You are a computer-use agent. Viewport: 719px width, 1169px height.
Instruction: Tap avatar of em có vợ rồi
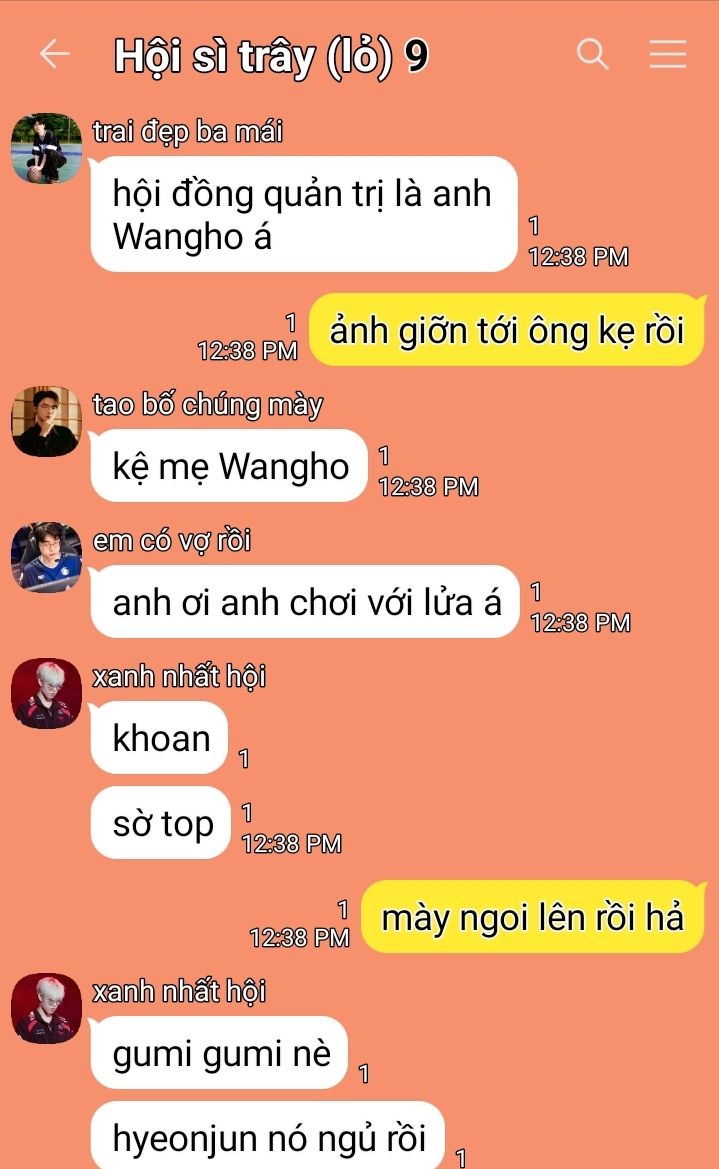tap(46, 557)
